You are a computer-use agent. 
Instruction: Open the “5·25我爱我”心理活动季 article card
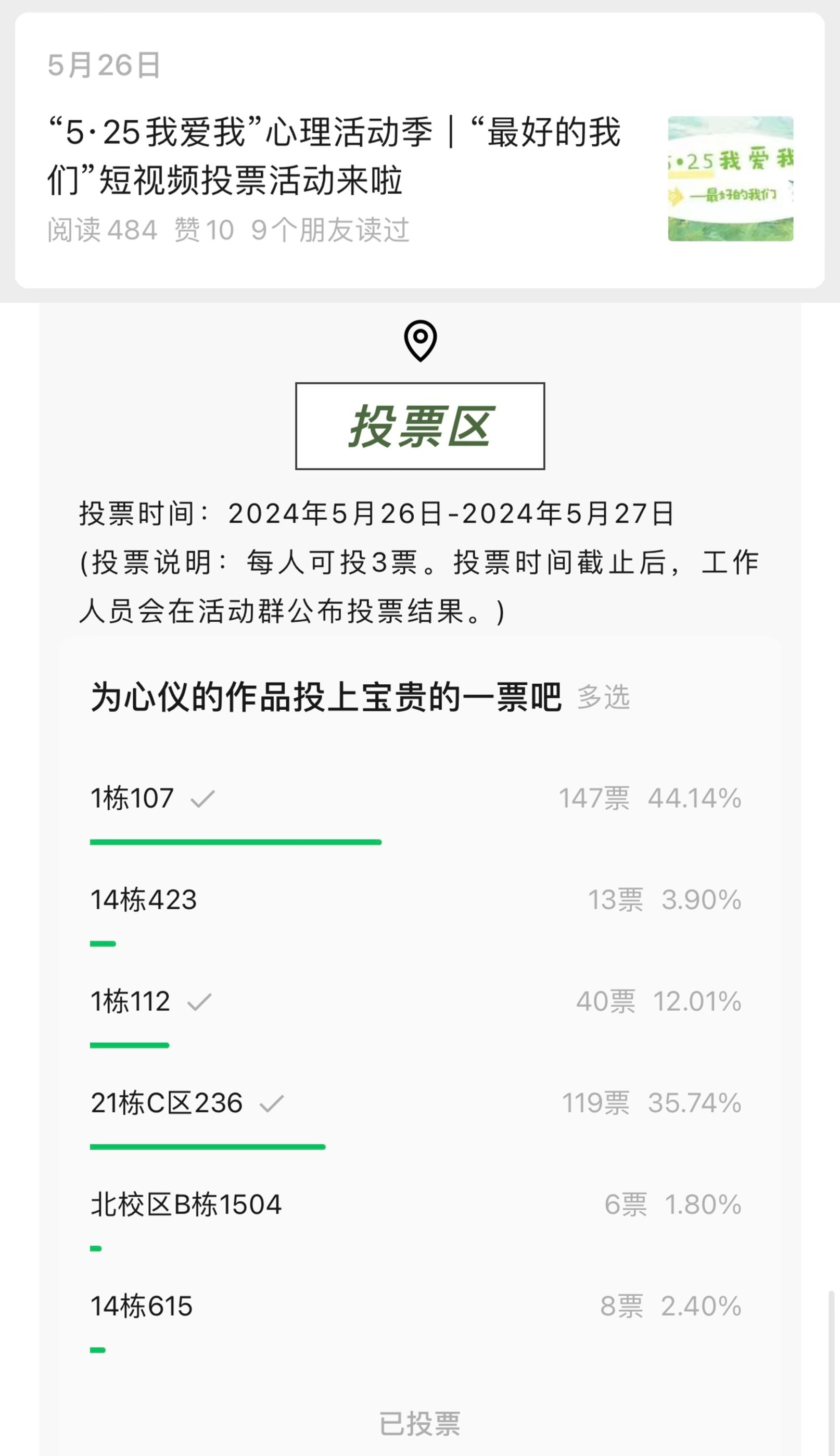[x=335, y=156]
